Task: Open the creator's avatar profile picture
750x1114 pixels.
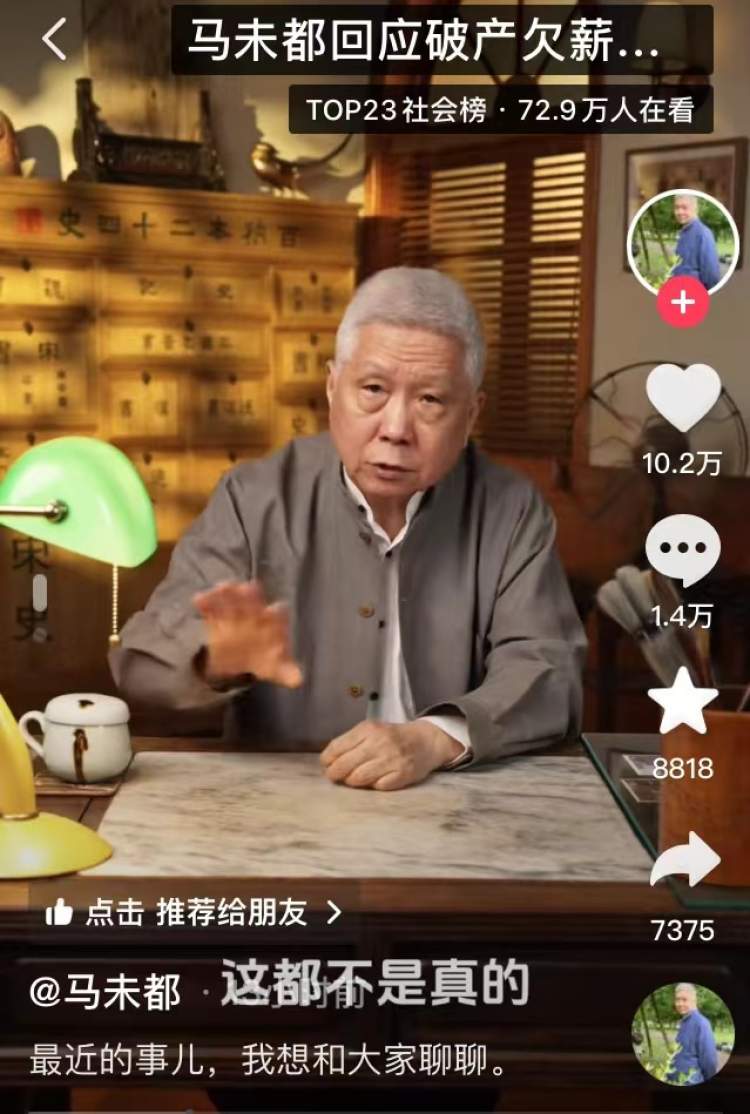Action: tap(683, 241)
